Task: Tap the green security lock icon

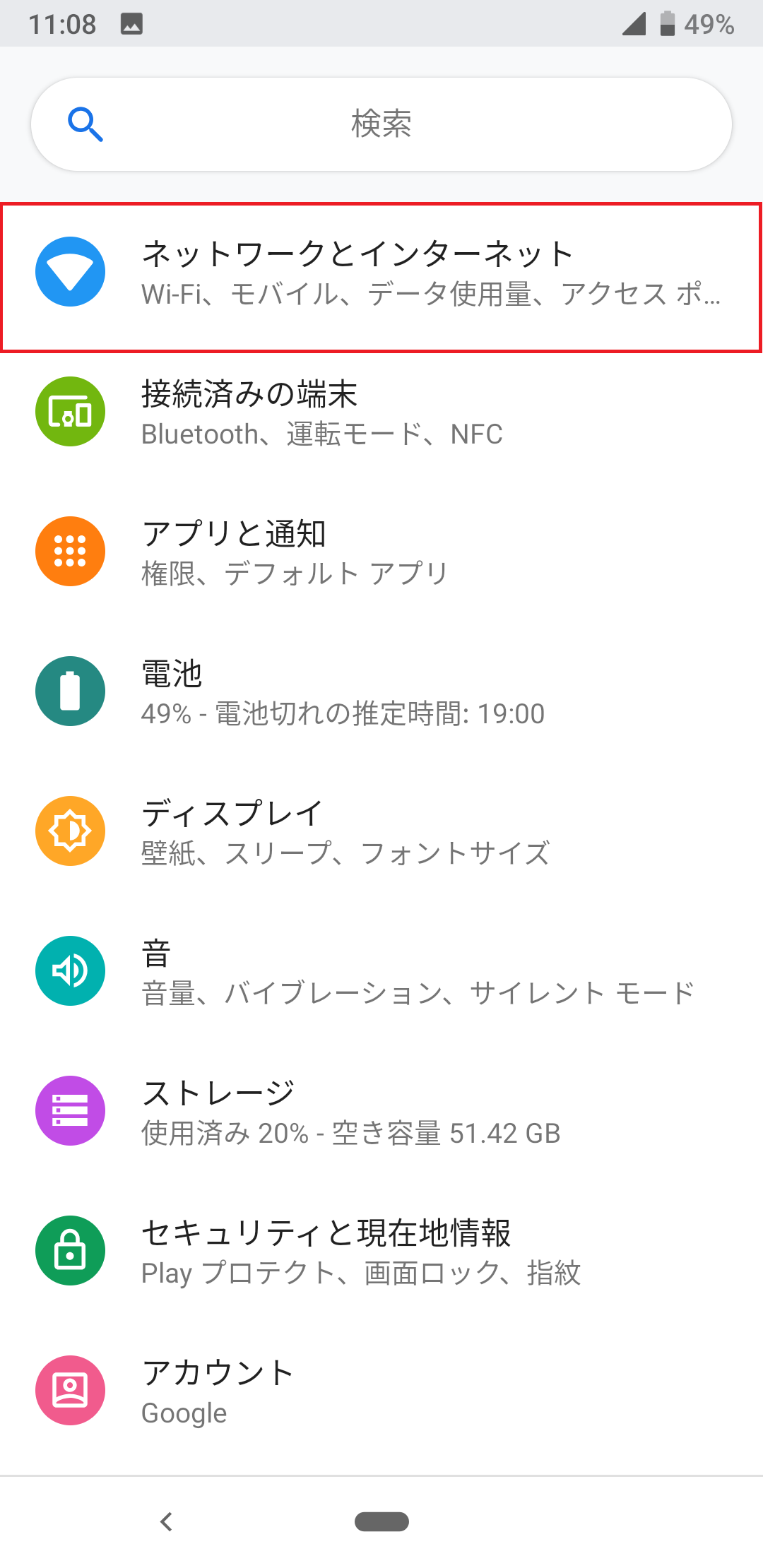Action: tap(70, 1249)
